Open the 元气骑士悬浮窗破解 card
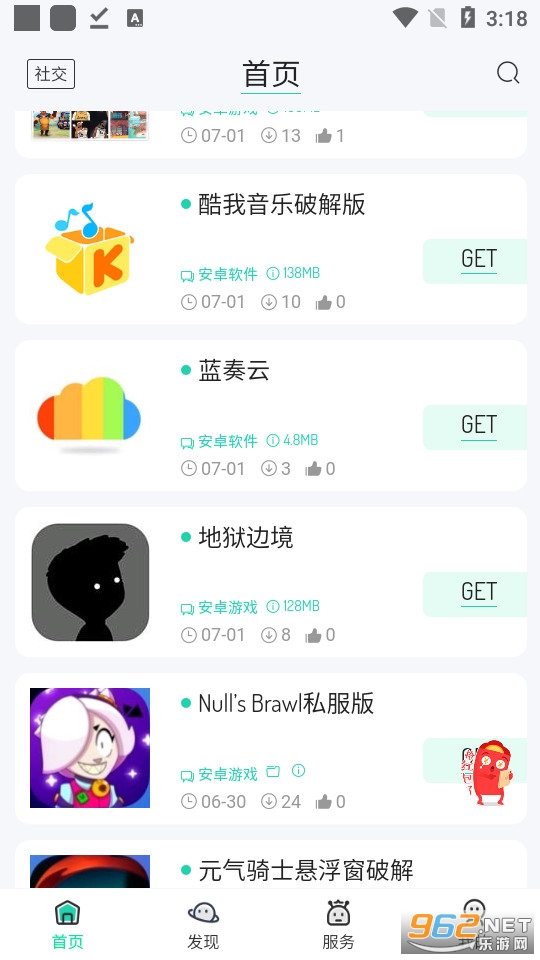 click(271, 864)
